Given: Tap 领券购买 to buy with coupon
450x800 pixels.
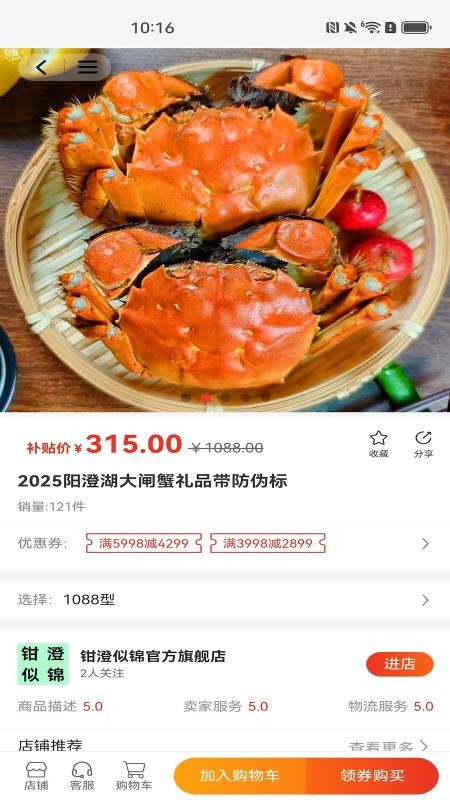Looking at the screenshot, I should tap(372, 776).
